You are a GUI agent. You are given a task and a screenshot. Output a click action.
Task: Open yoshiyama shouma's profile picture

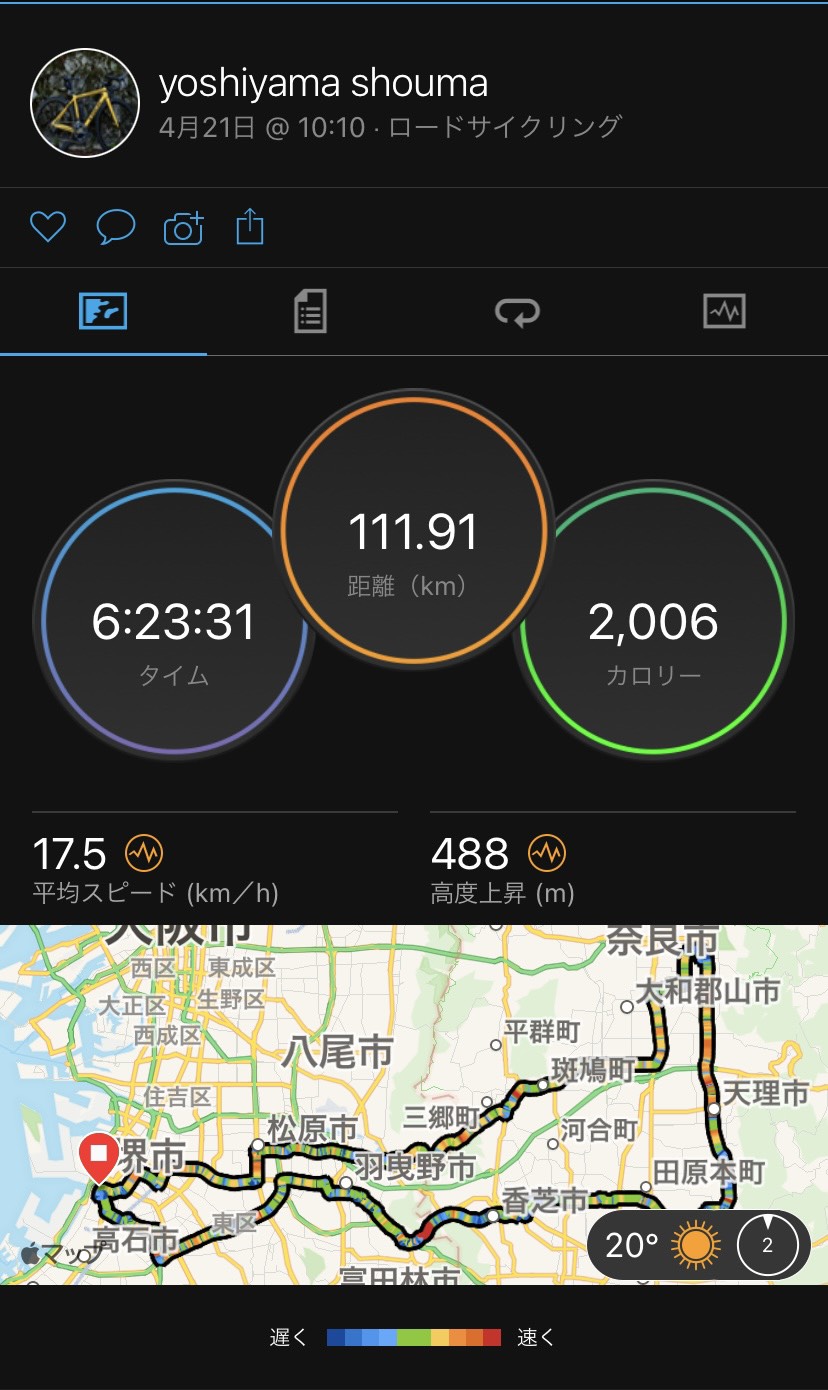click(x=84, y=102)
